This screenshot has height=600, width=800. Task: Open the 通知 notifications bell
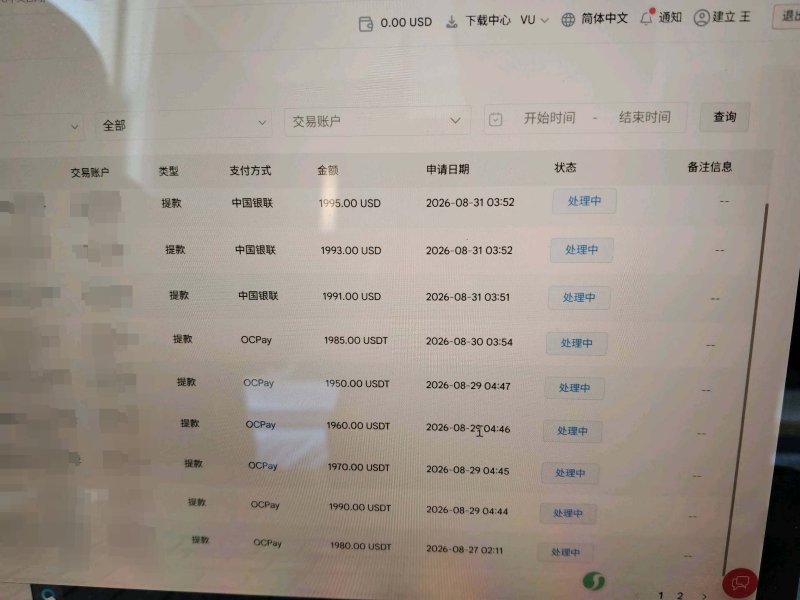tap(661, 17)
